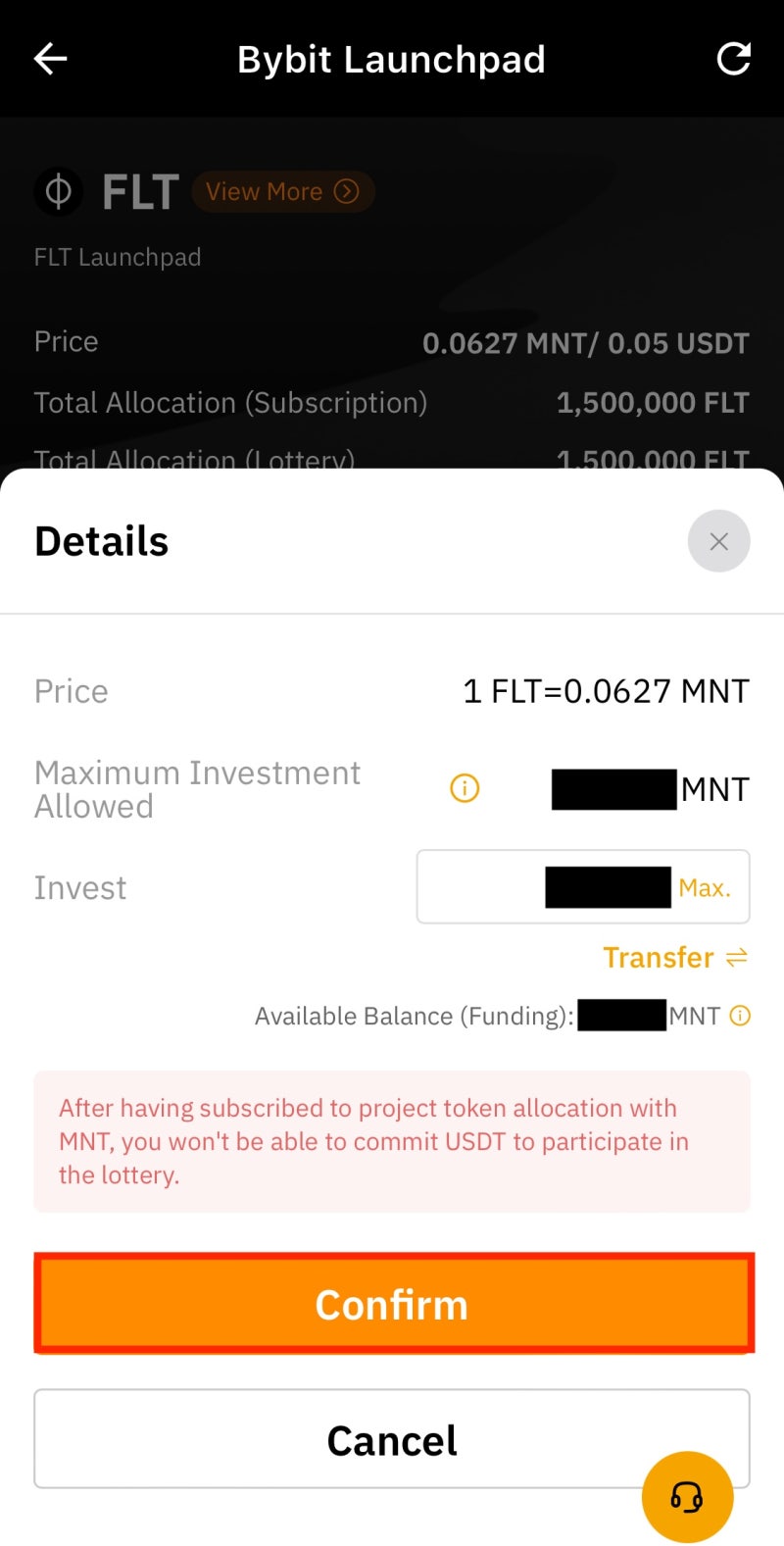Screen dimensions: 784x1546
Task: Tap the Price row showing 1 FLT=0.0627 MNT
Action: coord(392,690)
